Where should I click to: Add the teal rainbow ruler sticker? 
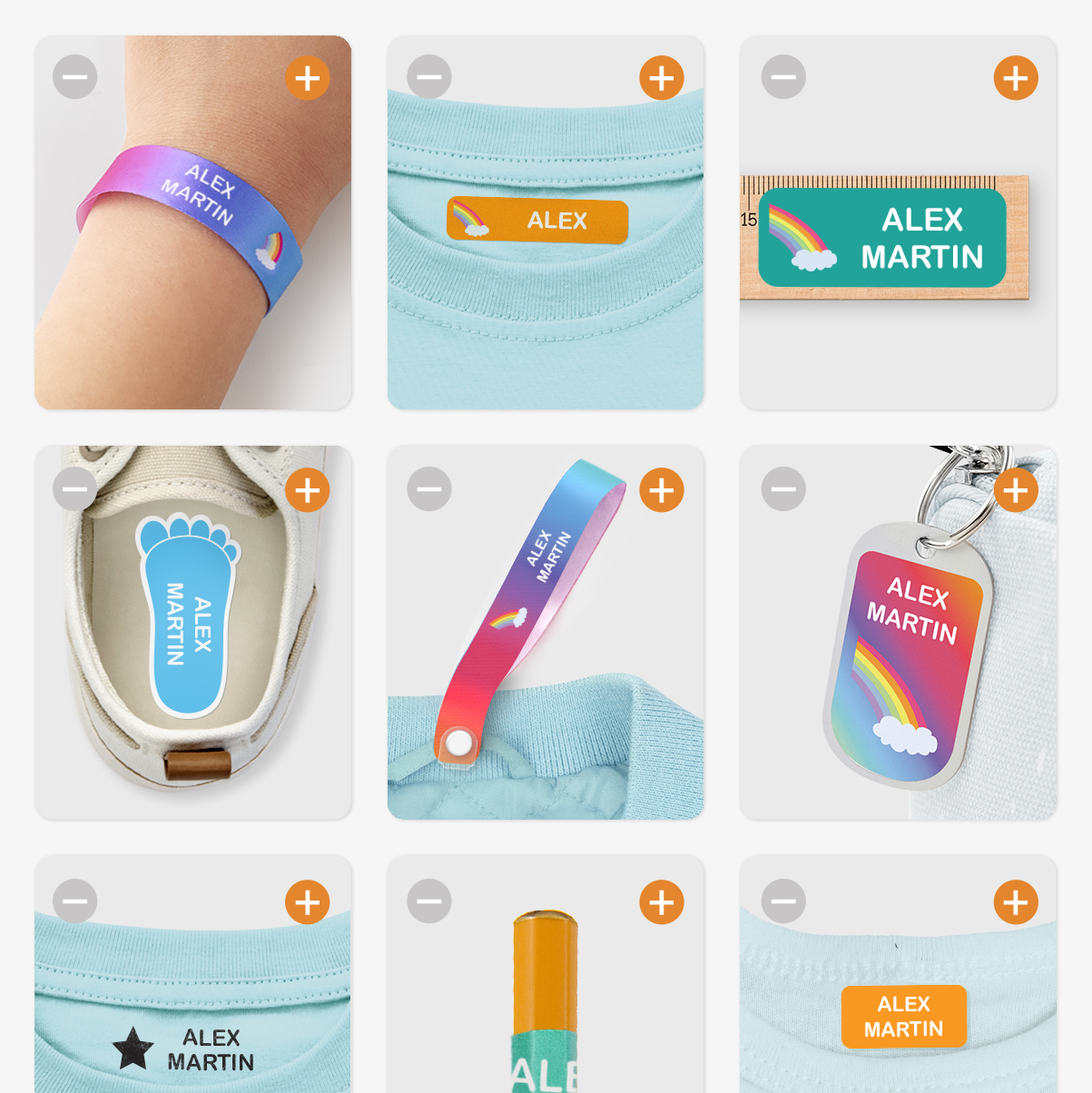(1016, 78)
